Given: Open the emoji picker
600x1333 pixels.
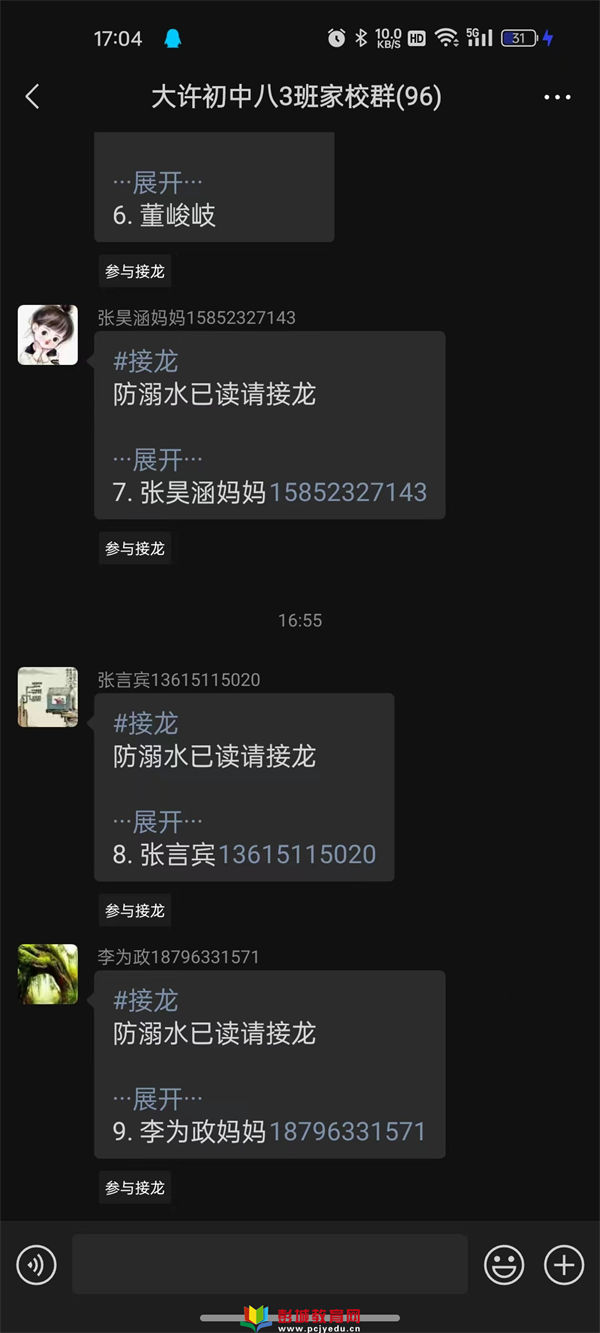Looking at the screenshot, I should 504,1265.
